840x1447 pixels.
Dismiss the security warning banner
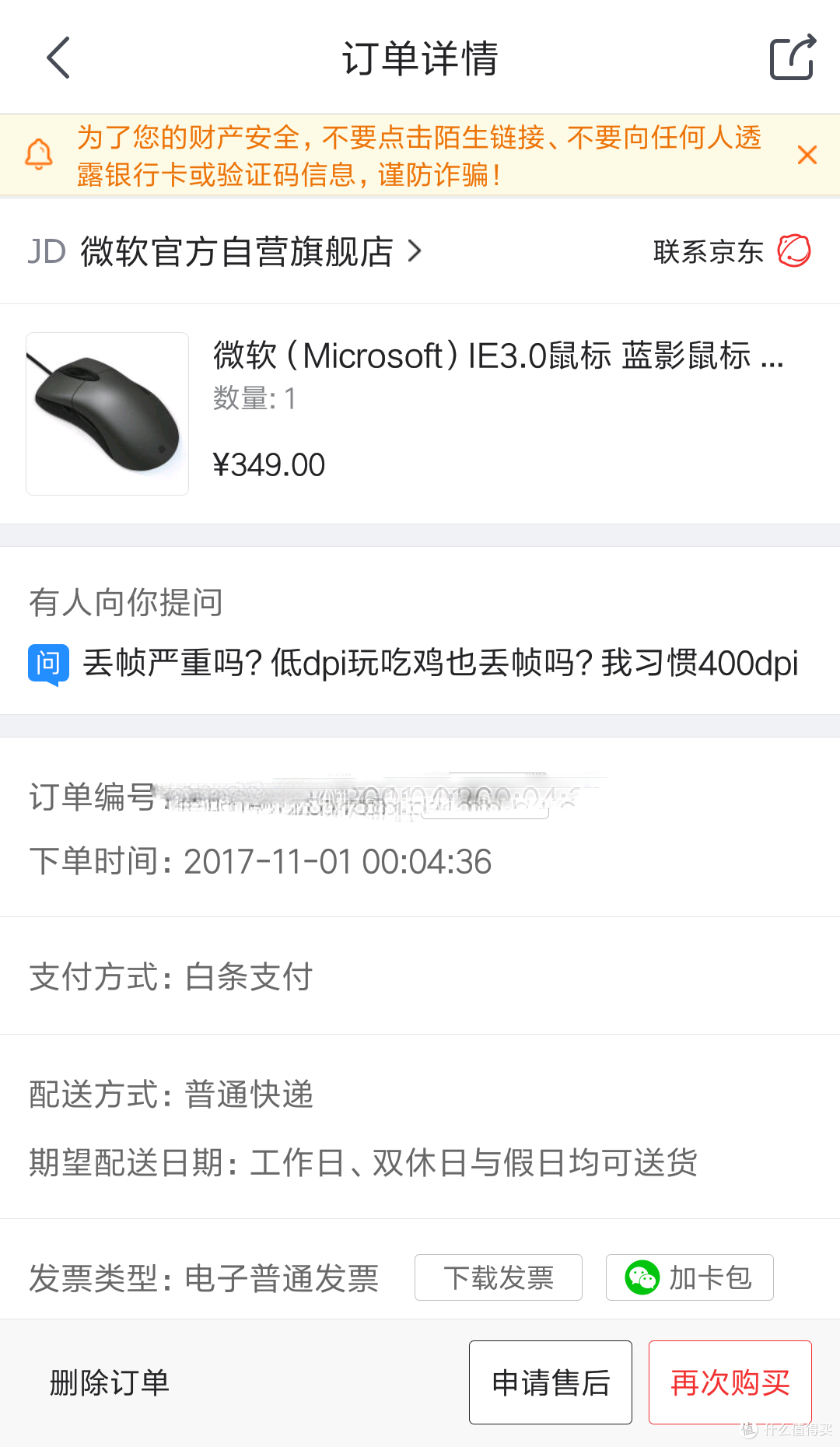tap(807, 155)
